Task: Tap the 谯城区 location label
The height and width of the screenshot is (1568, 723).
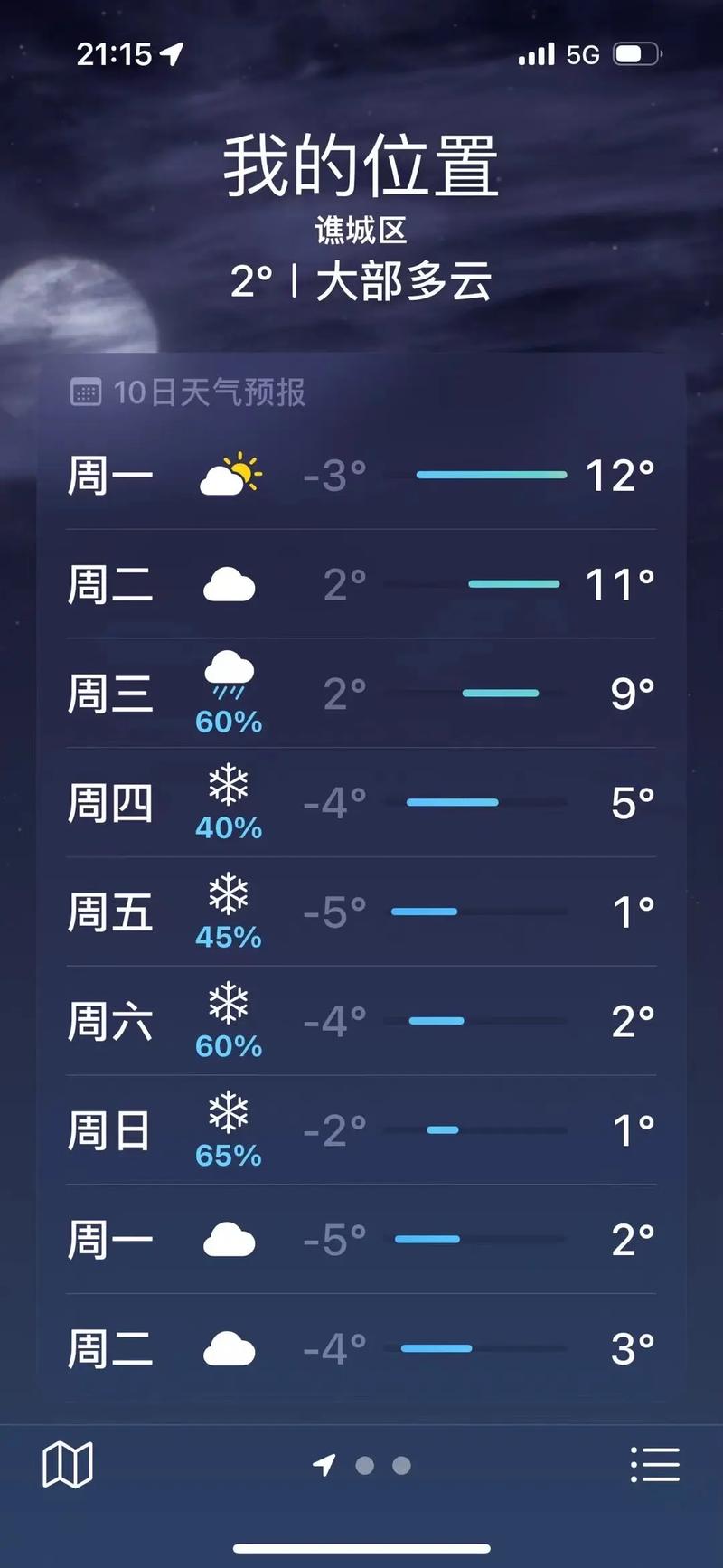Action: (361, 230)
